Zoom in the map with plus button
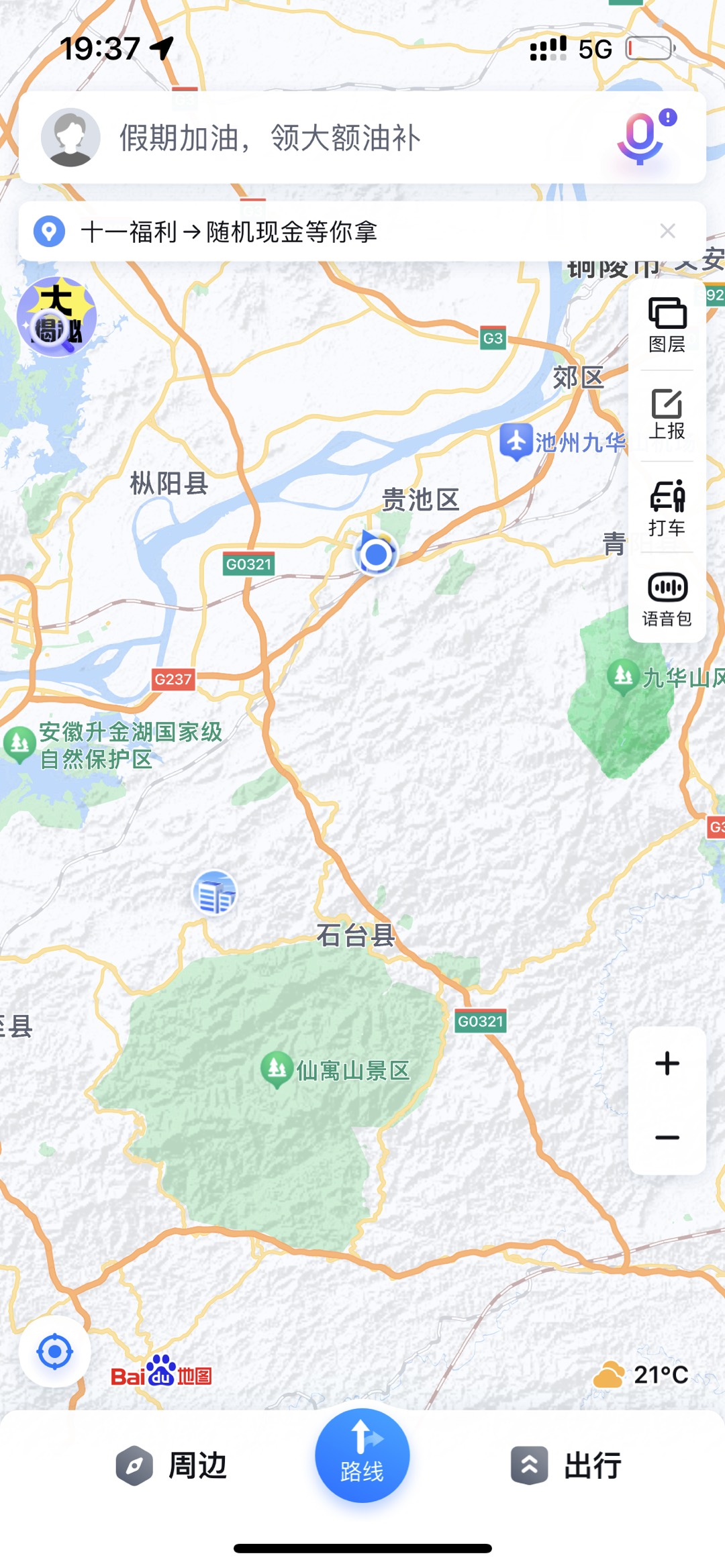The height and width of the screenshot is (1568, 725). coord(667,1063)
